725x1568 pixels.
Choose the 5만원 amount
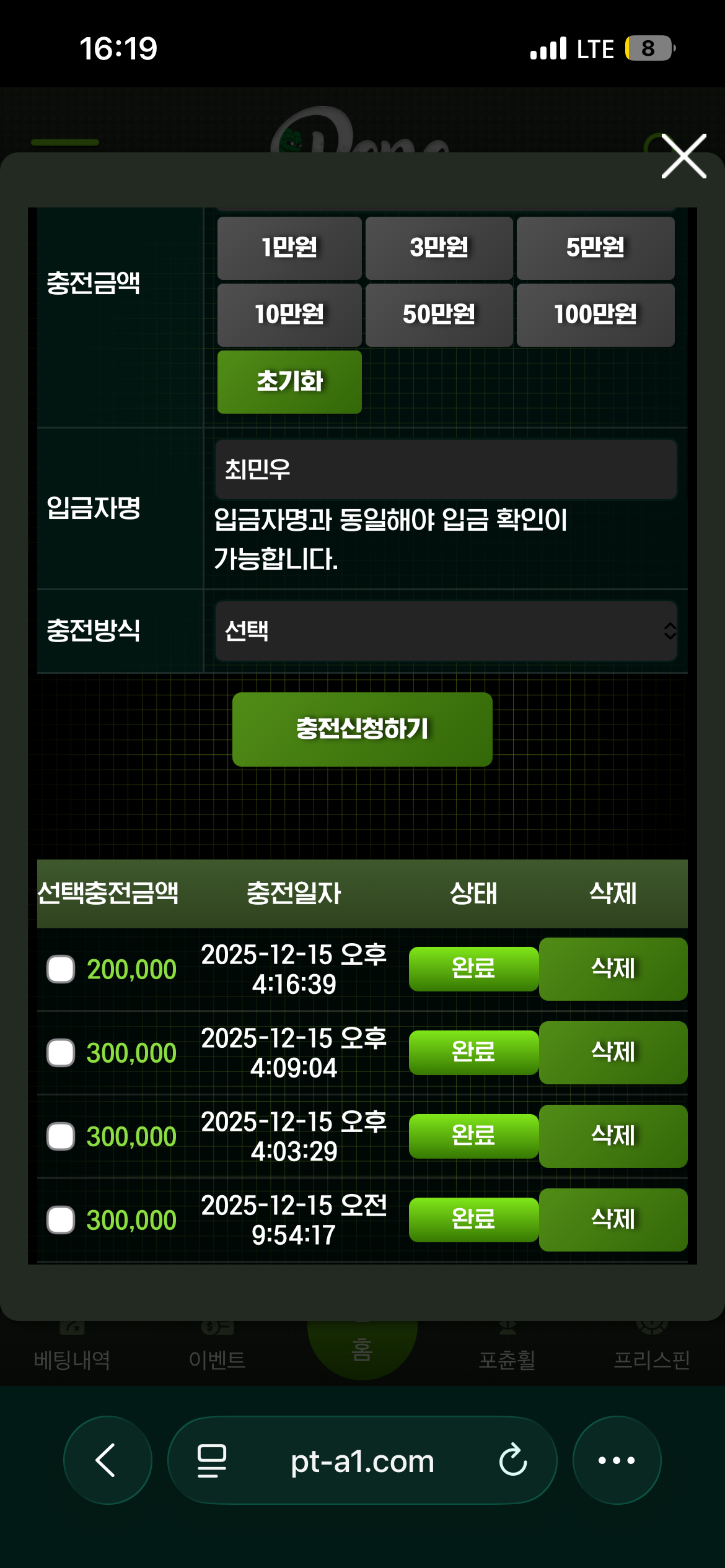click(595, 248)
